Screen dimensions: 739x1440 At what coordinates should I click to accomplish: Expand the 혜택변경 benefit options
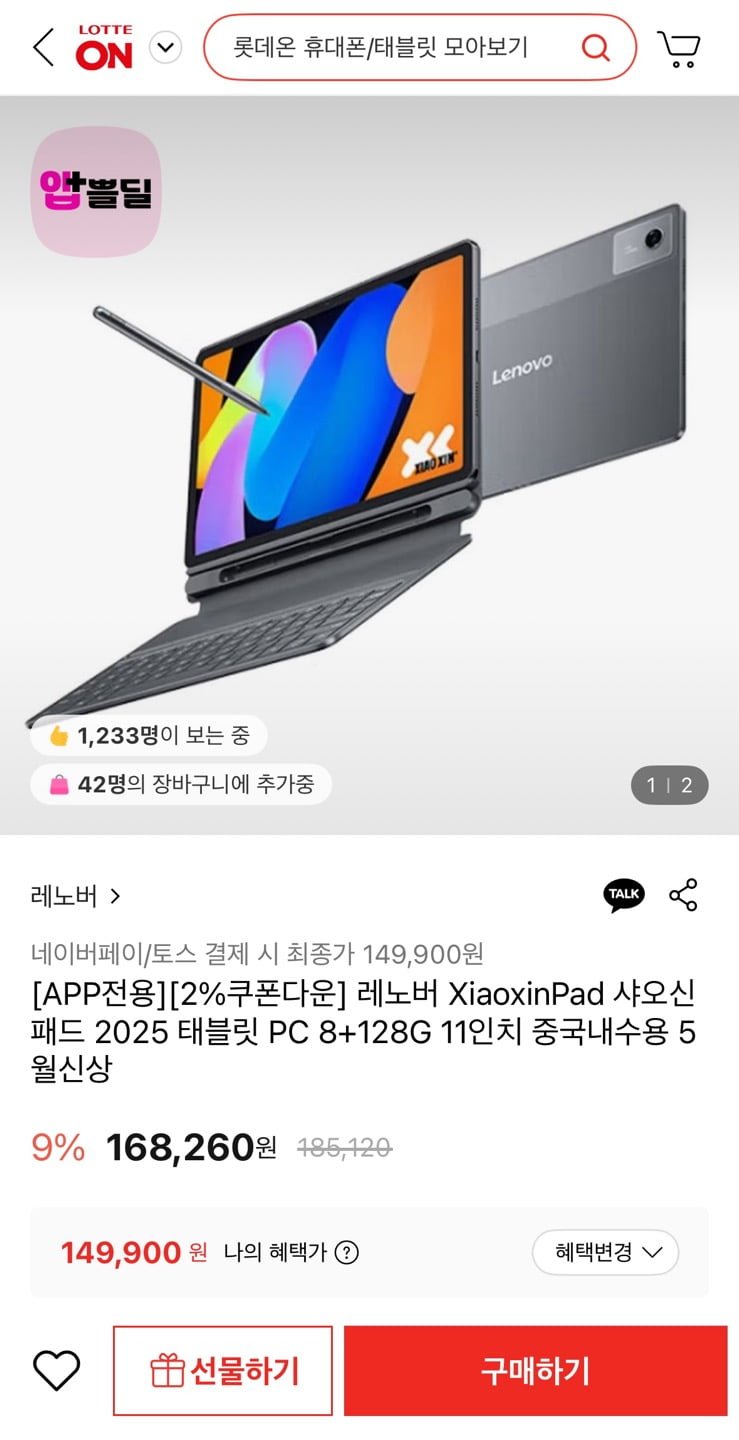604,1252
